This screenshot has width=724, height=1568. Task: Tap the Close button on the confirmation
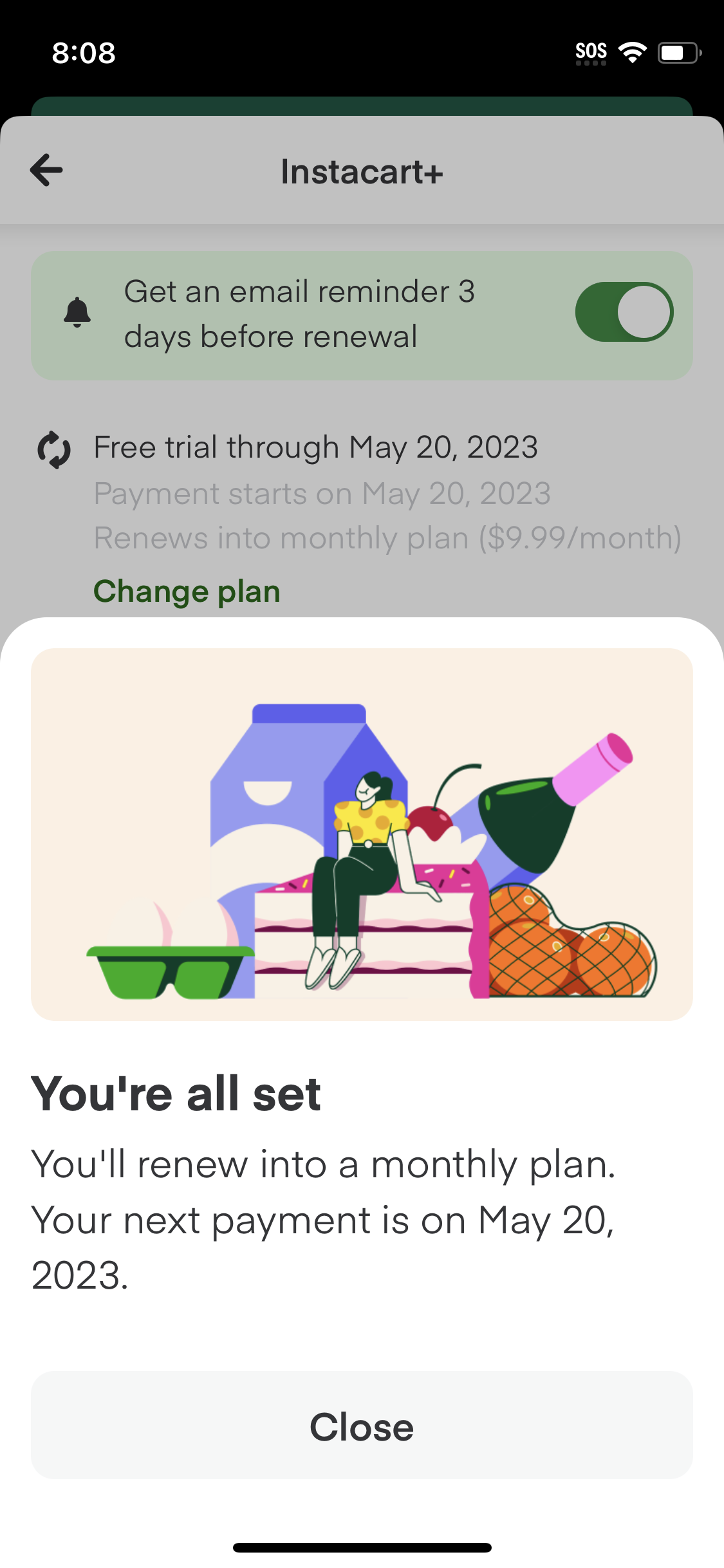tap(362, 1426)
